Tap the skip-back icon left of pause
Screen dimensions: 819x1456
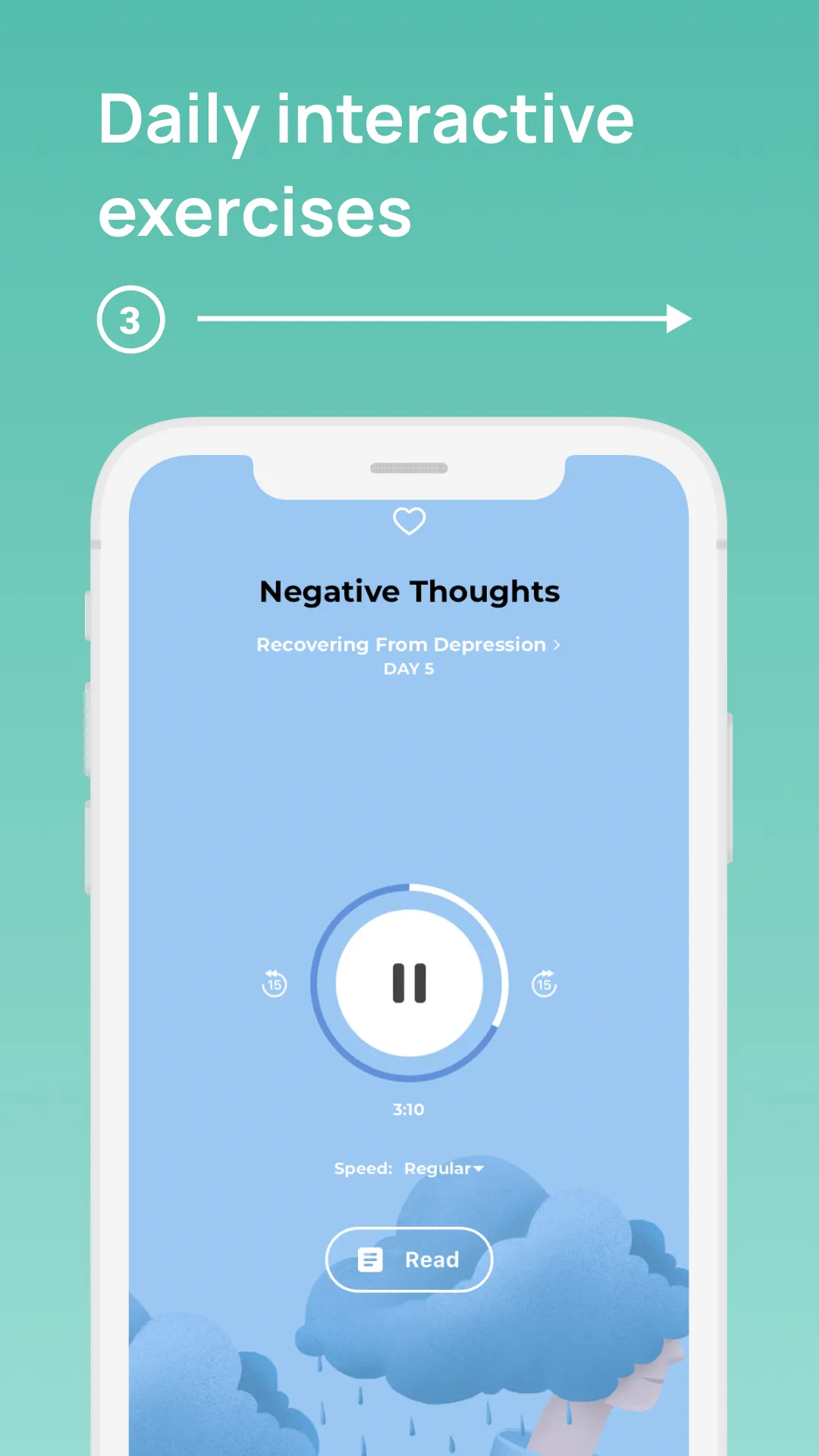(x=274, y=983)
